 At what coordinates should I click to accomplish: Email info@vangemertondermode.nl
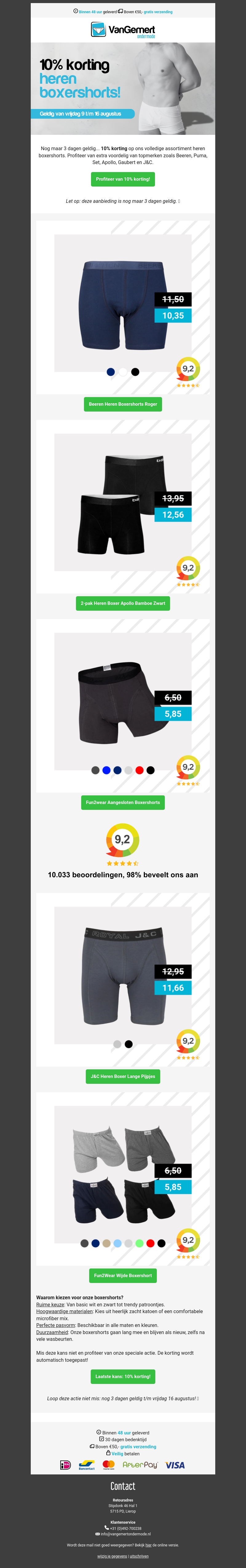[125, 1534]
